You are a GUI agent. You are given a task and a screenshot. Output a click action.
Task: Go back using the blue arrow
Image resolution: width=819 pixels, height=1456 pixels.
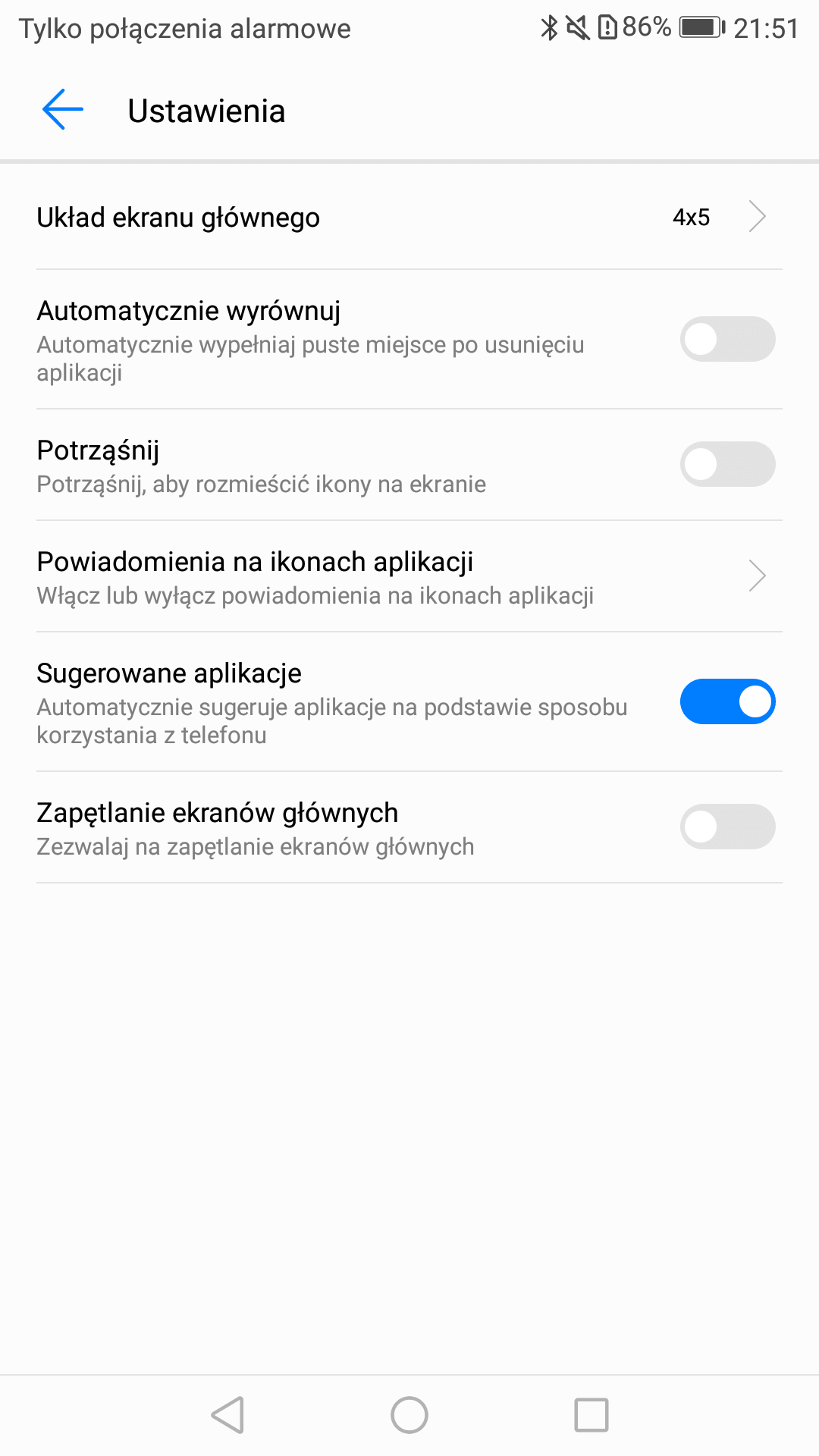pyautogui.click(x=63, y=110)
